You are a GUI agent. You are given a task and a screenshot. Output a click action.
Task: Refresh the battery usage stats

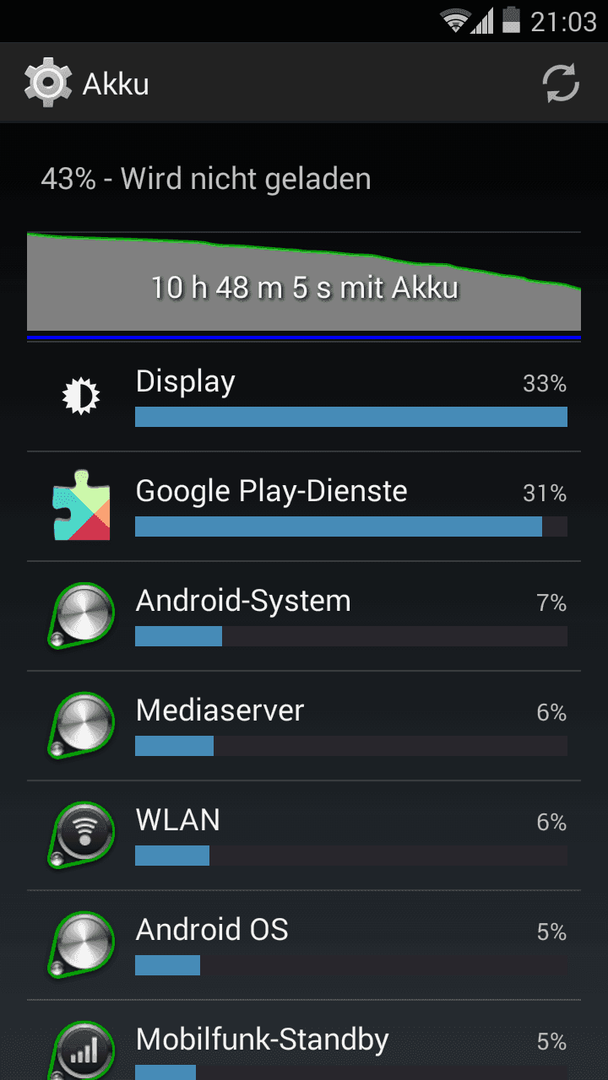561,83
